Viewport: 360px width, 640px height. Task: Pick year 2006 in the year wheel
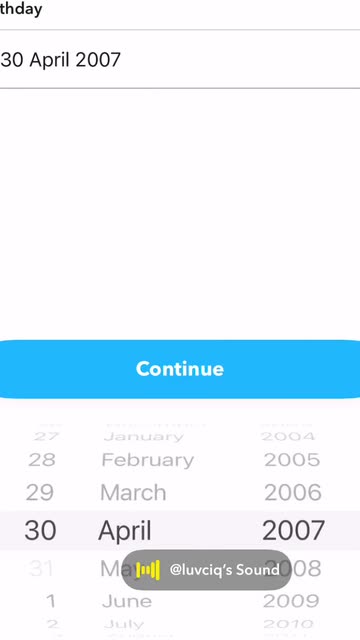tap(293, 493)
